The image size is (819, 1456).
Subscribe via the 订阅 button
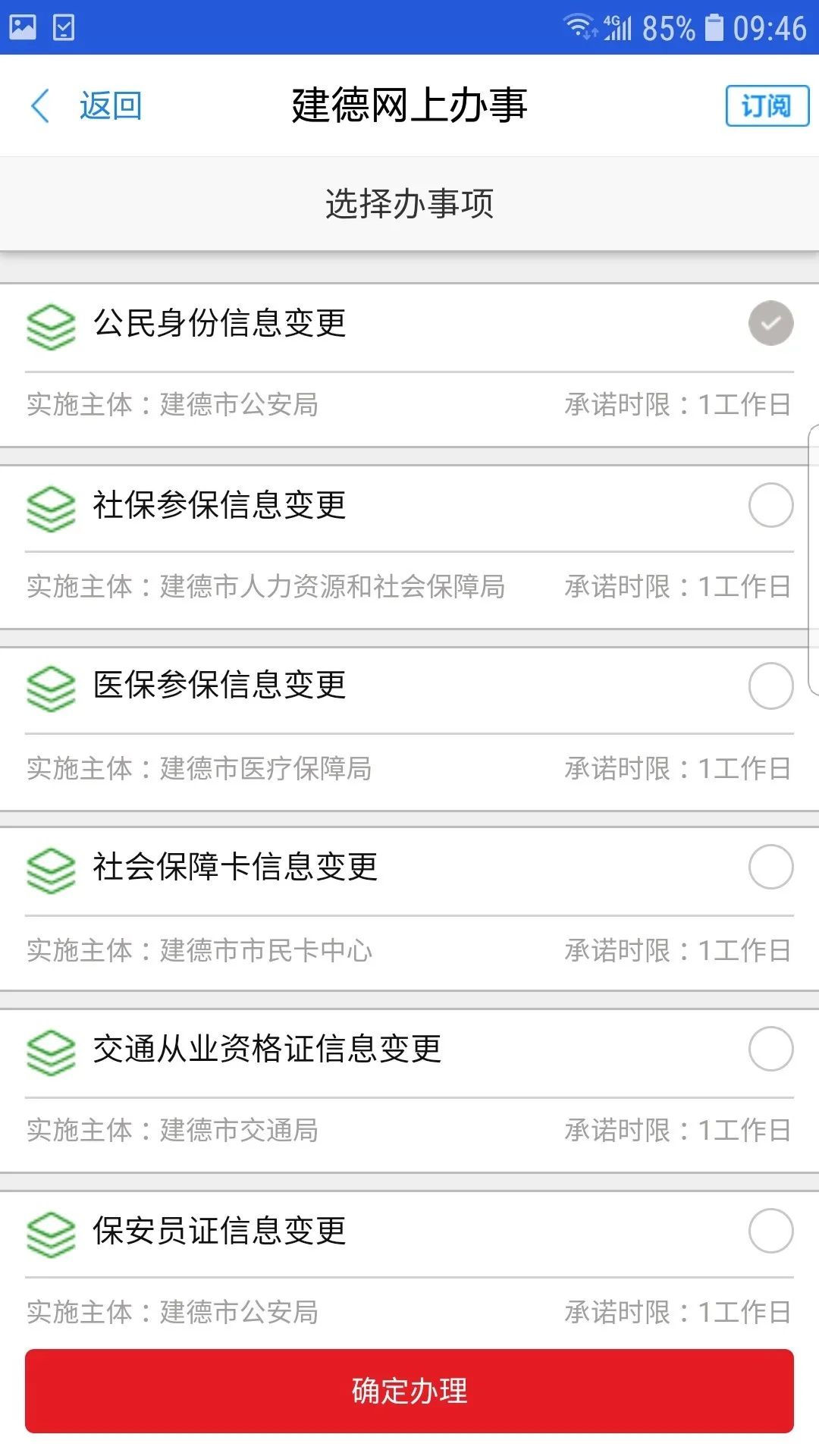pos(767,105)
